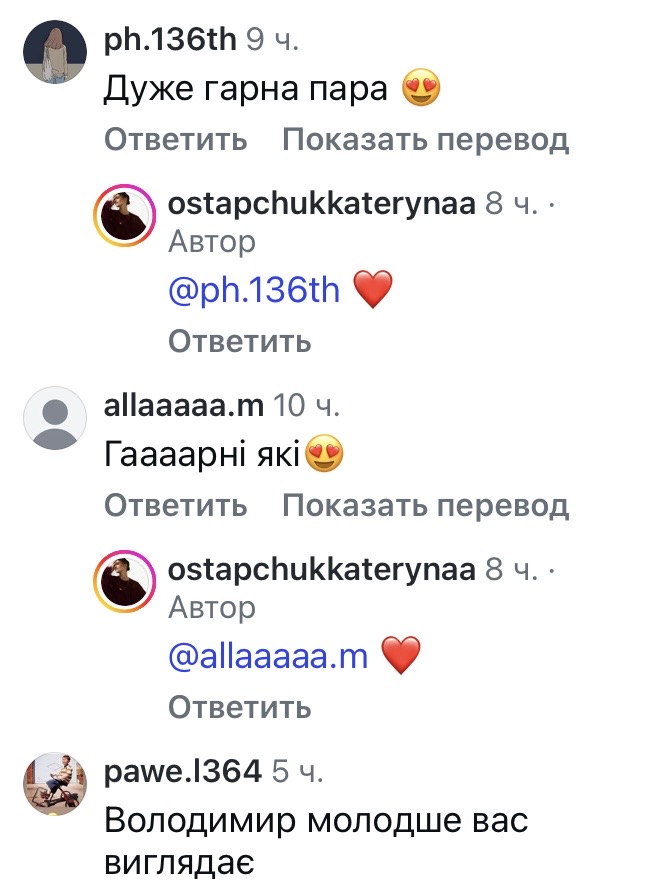This screenshot has height=893, width=660.
Task: Reply to ph.136th's comment
Action: tap(175, 140)
